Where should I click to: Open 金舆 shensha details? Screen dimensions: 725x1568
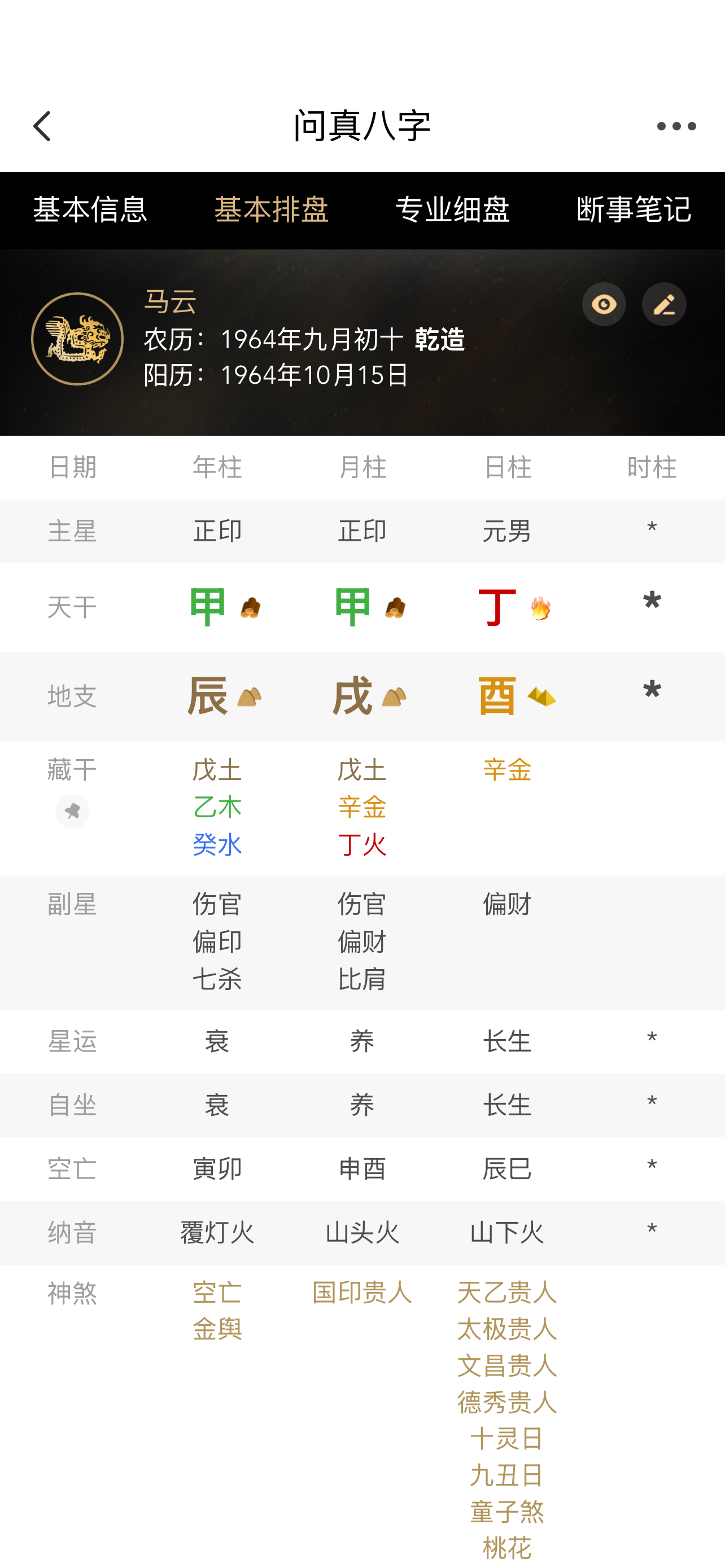tap(217, 1329)
